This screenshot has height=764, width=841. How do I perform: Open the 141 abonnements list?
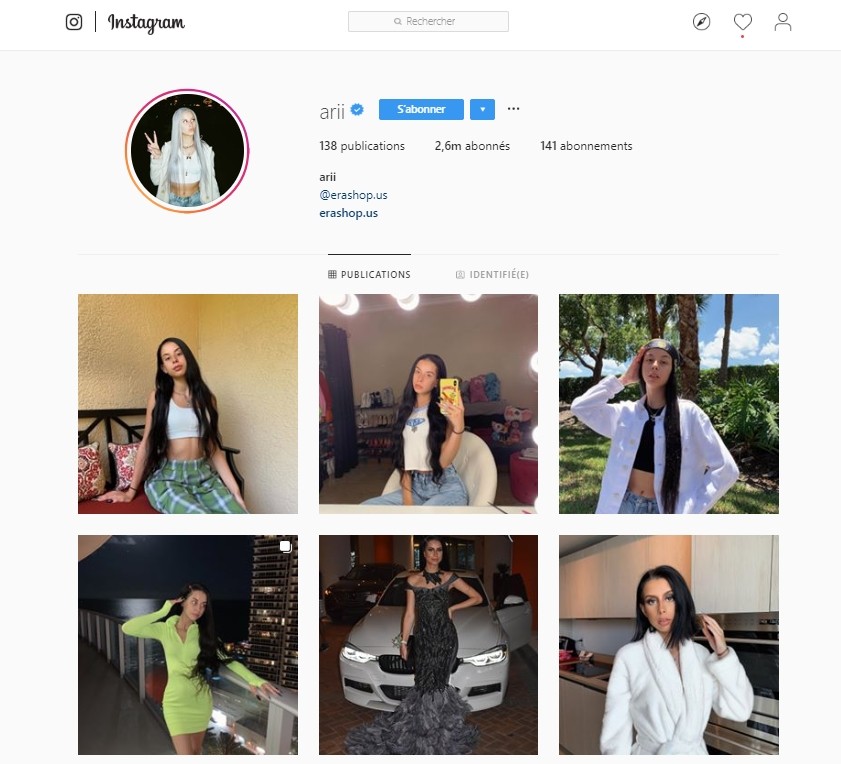pos(586,146)
